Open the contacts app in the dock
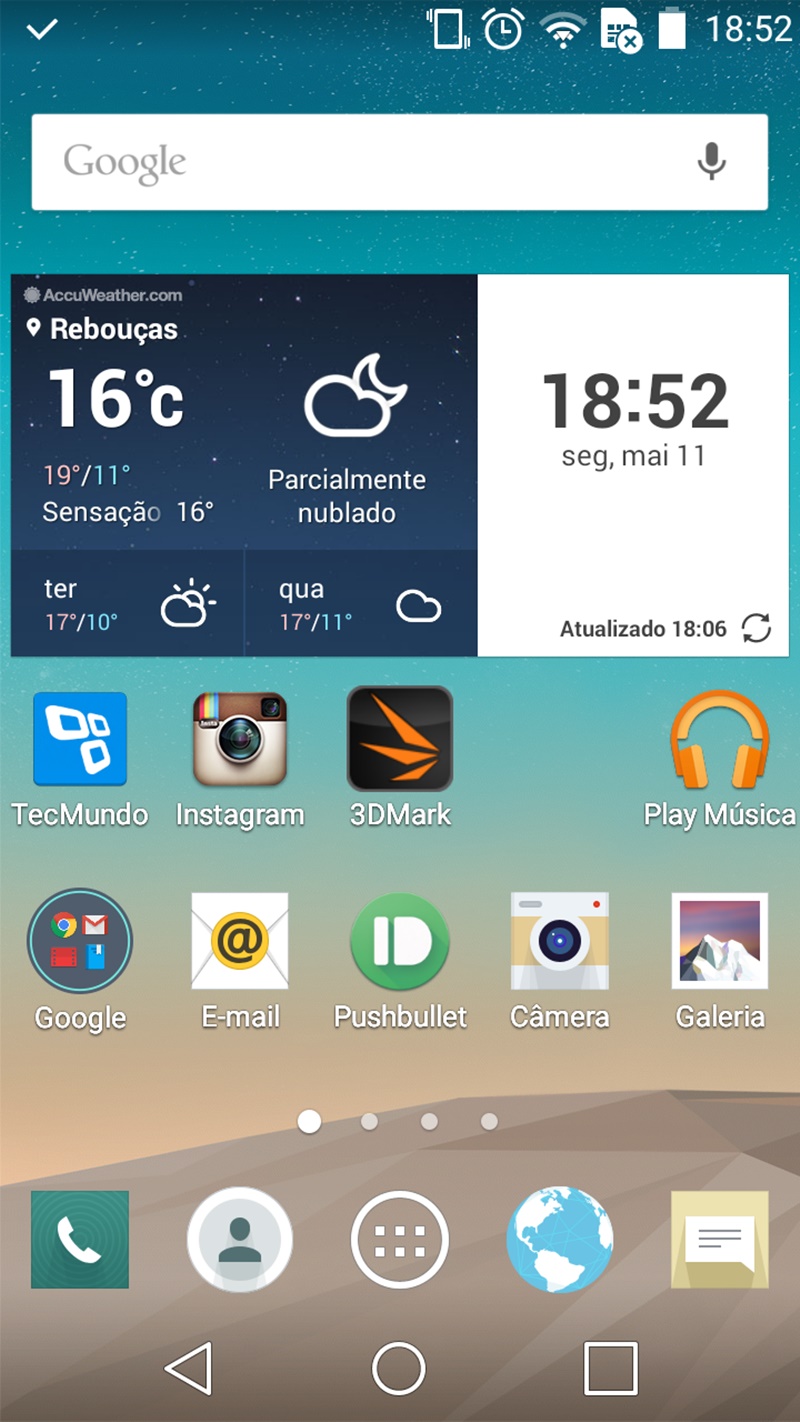This screenshot has width=800, height=1422. click(x=240, y=1240)
